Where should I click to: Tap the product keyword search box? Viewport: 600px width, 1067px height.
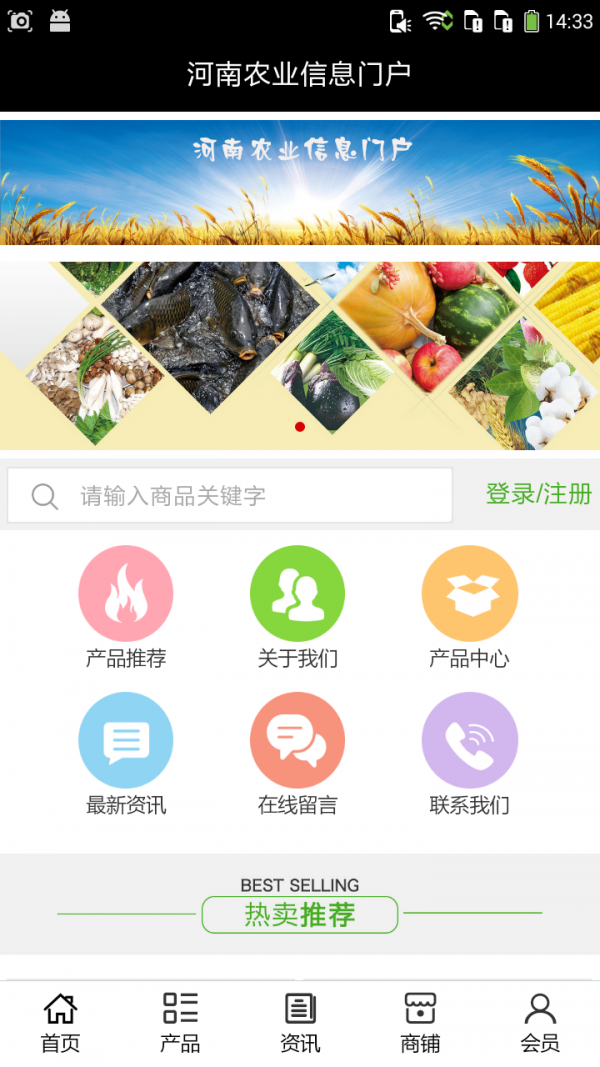point(230,496)
